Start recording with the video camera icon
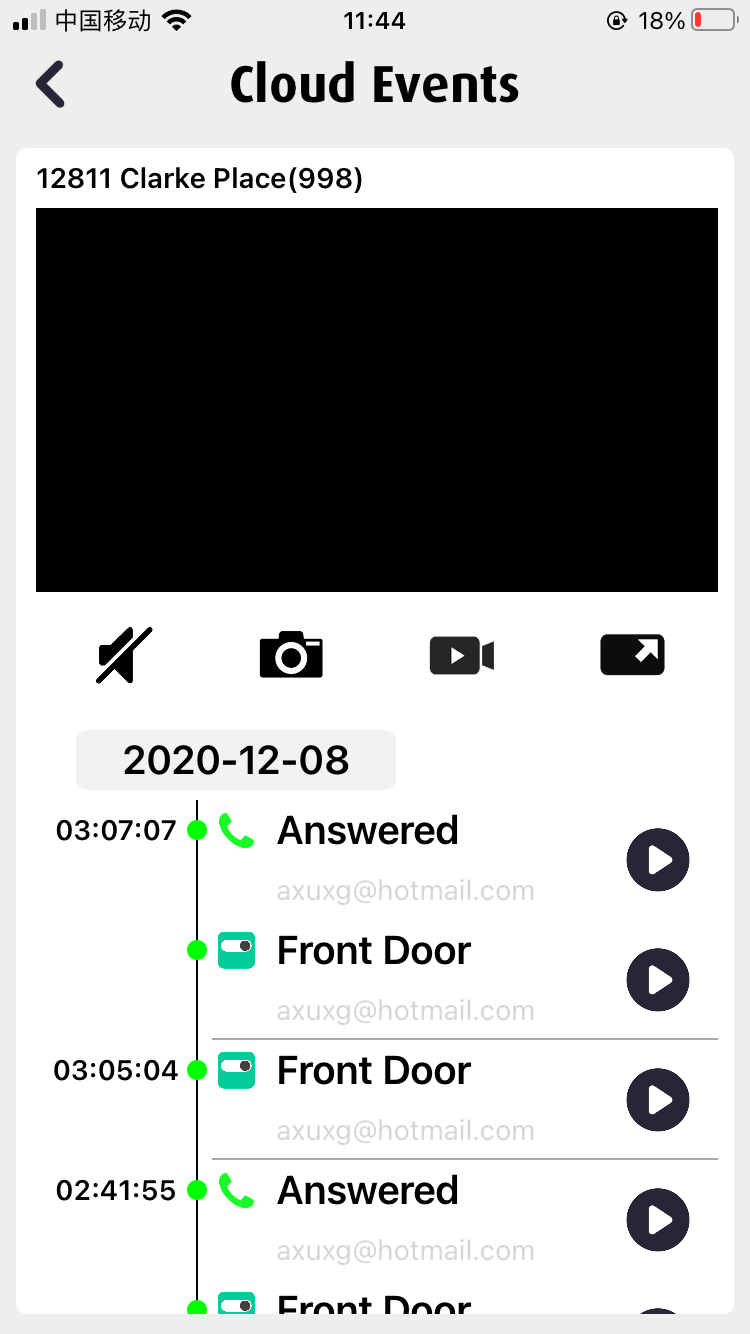Screen dimensions: 750x1334 coord(462,656)
